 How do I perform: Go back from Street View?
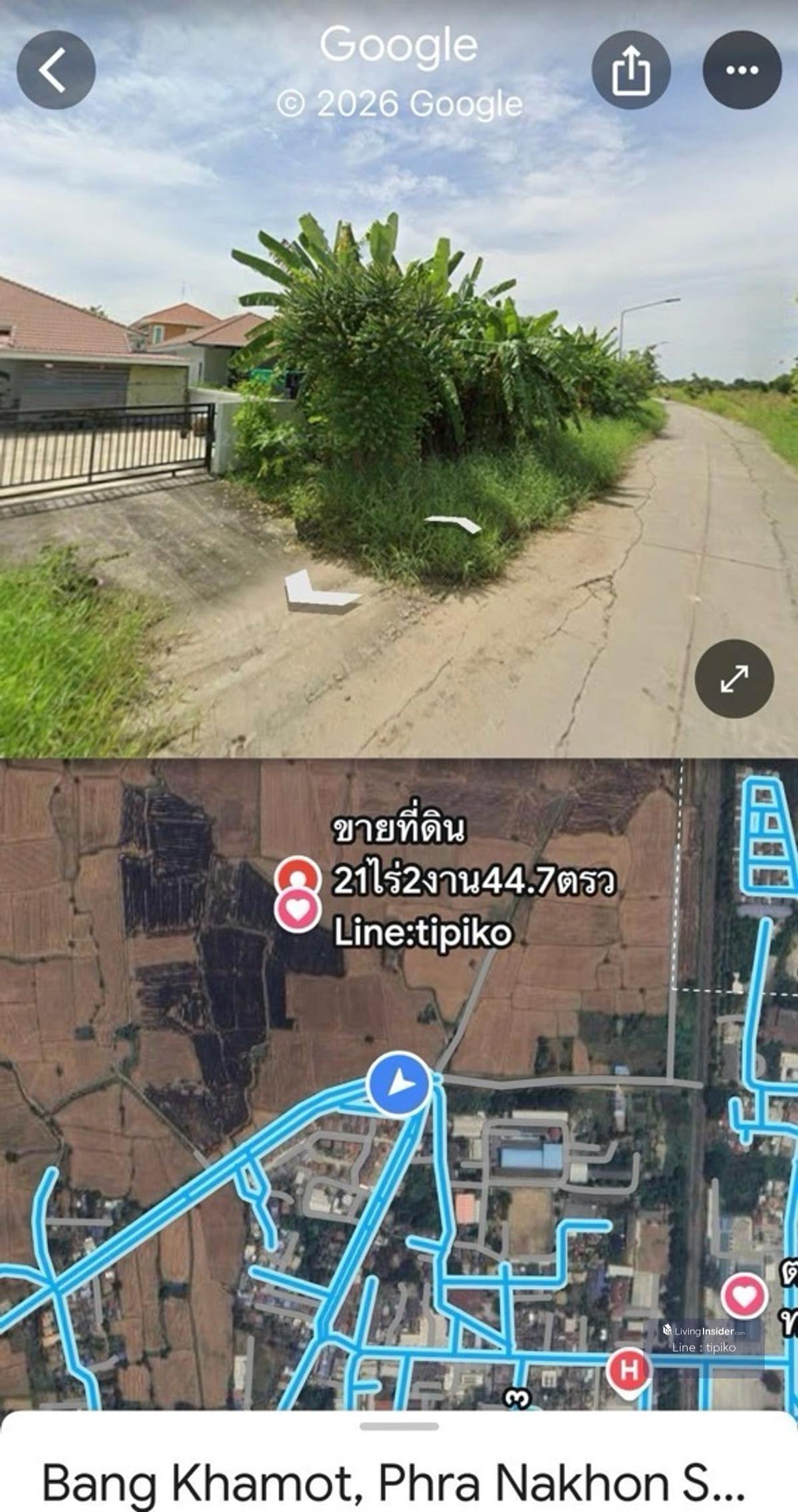(x=56, y=70)
